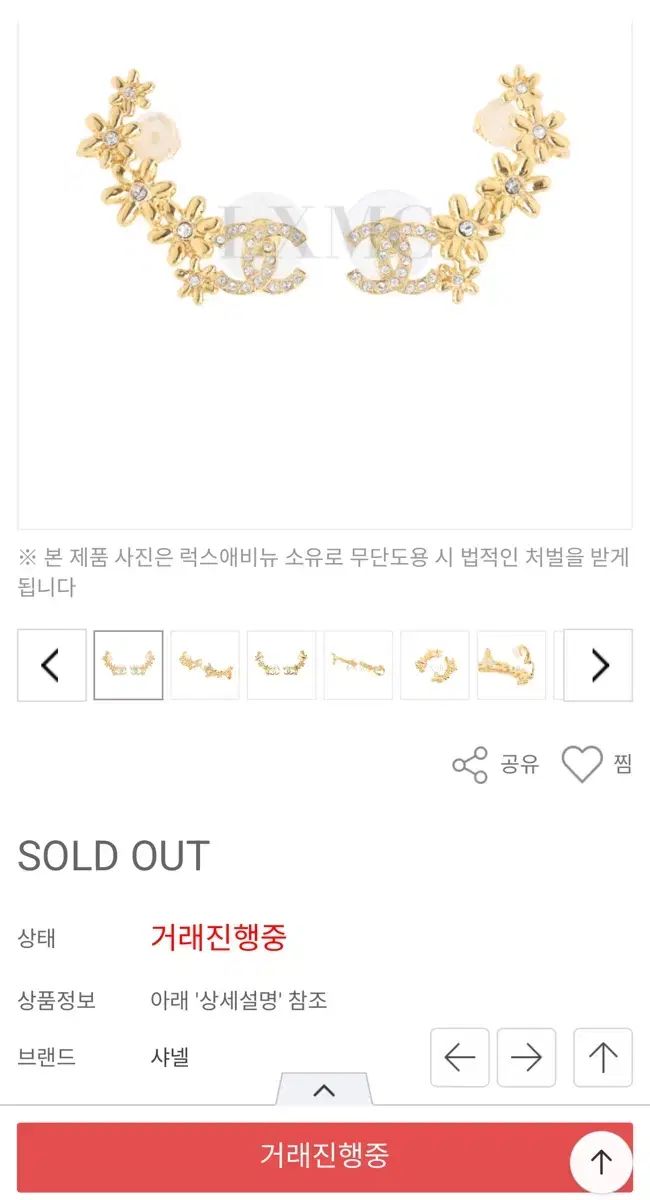Select the highlighted first earring thumbnail

click(128, 665)
